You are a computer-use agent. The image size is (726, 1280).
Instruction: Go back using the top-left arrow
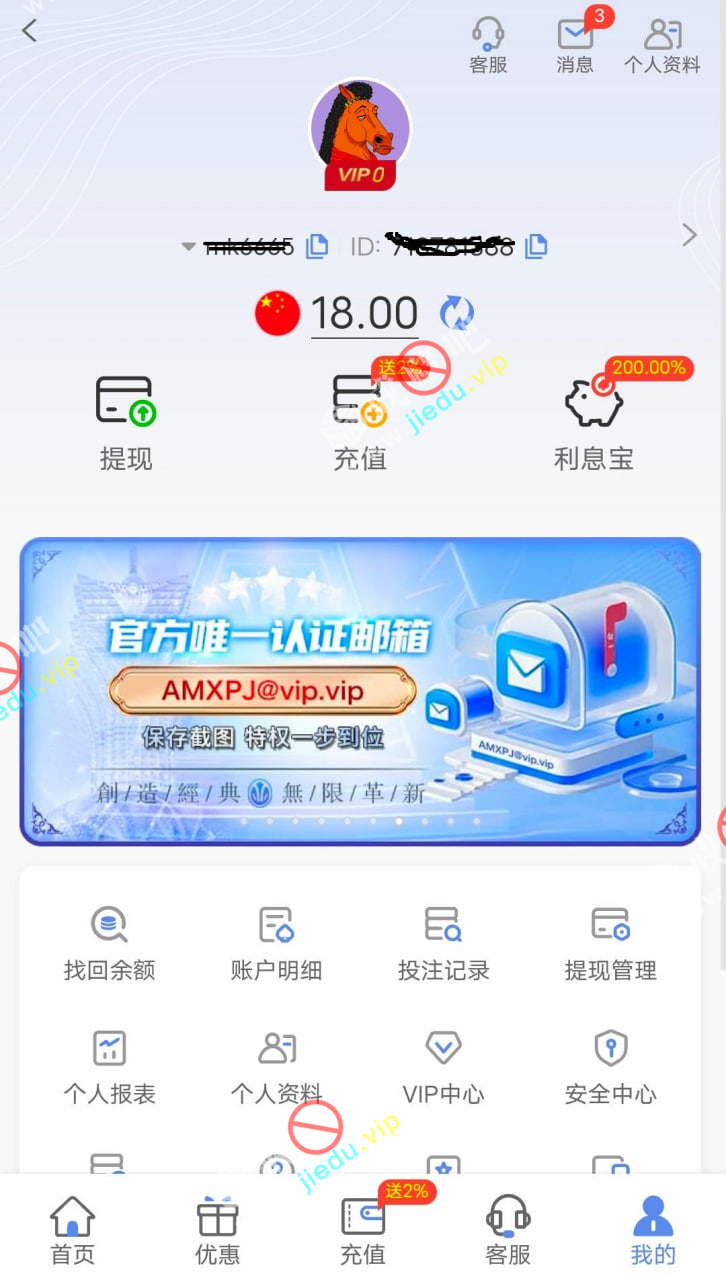point(30,31)
